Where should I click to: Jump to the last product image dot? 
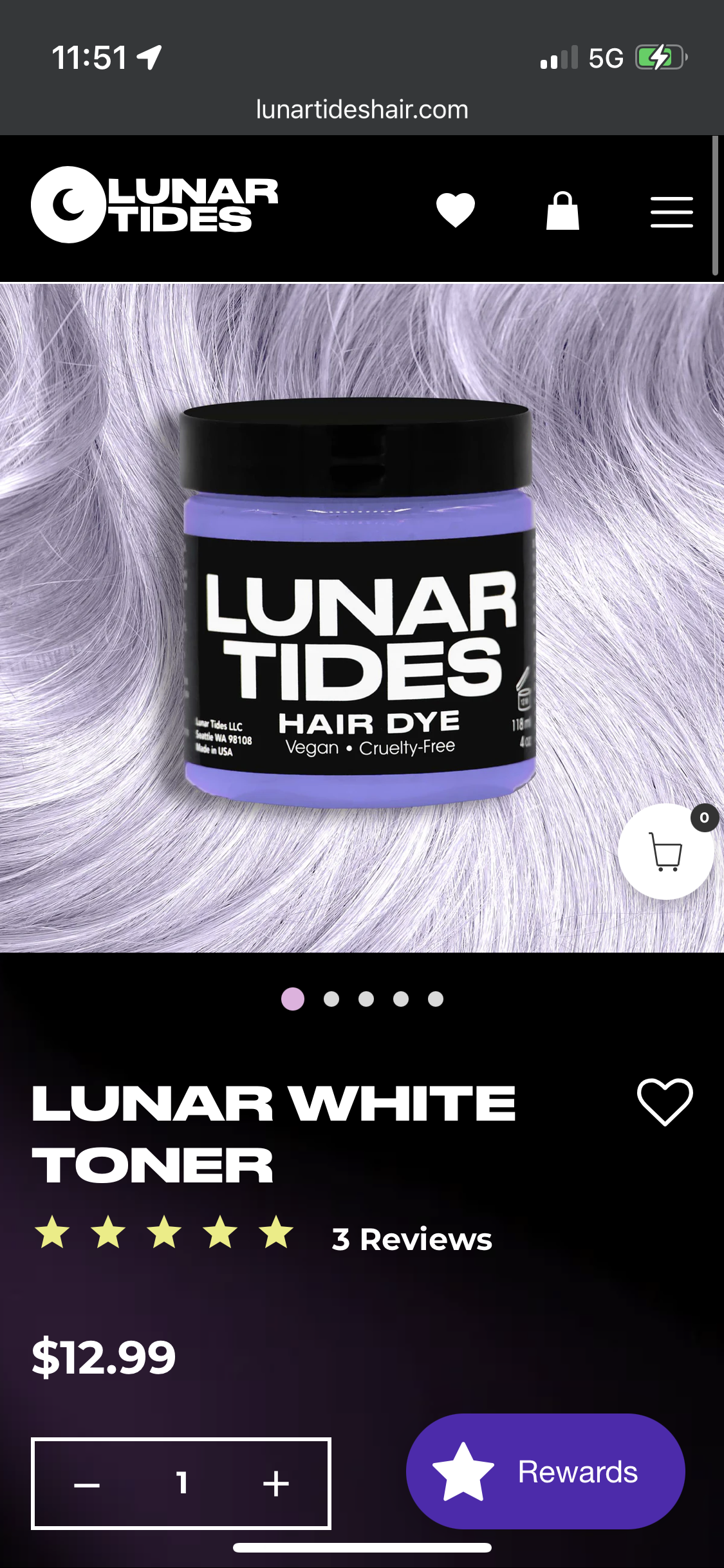tap(436, 999)
